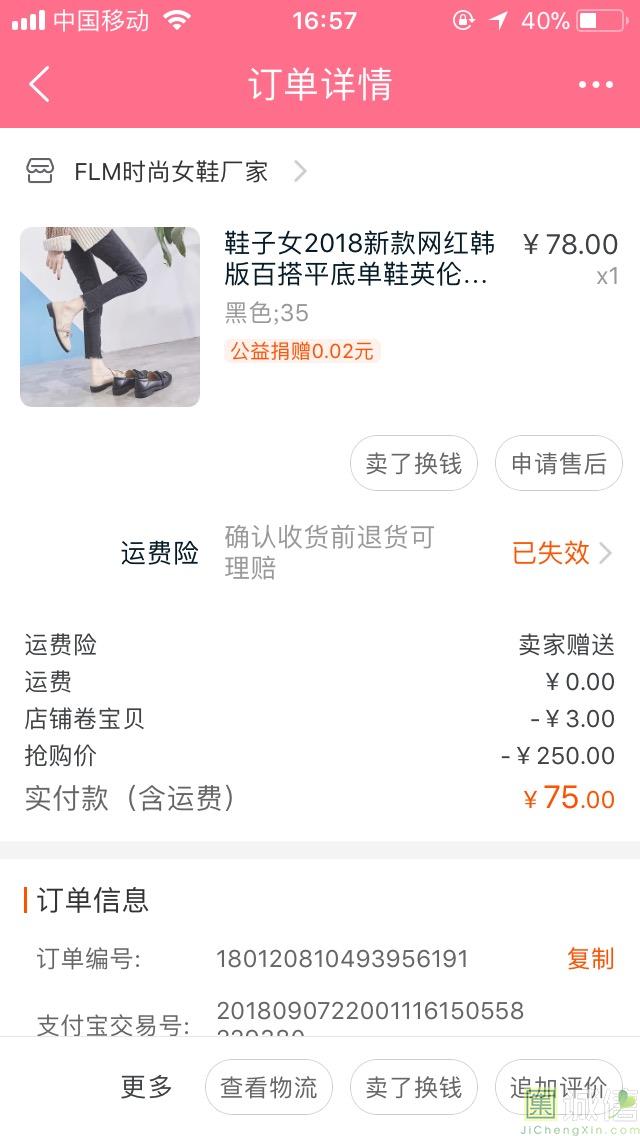Tap 卖了换钱 in the bottom bar
640x1136 pixels.
click(x=414, y=1087)
